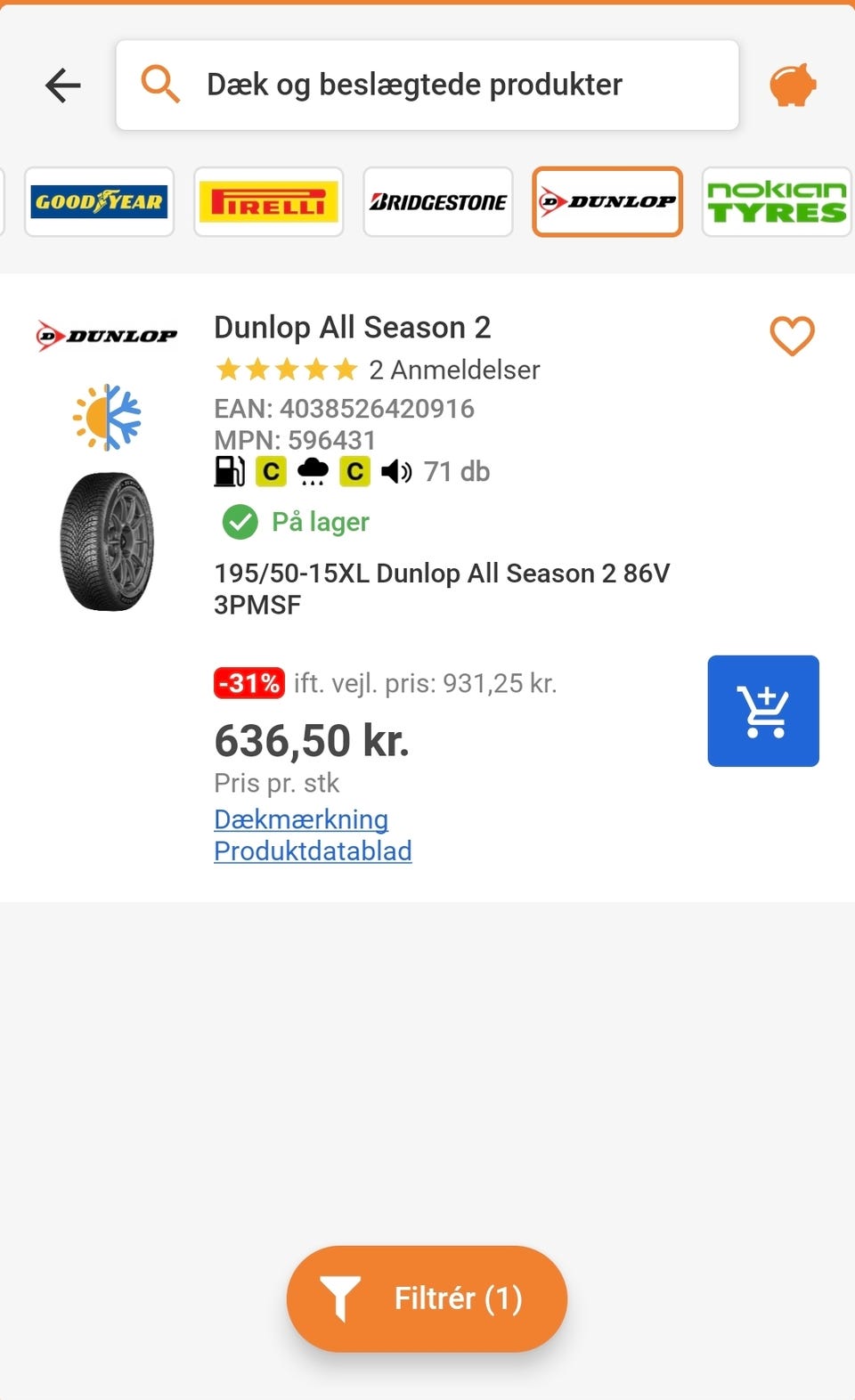
Task: Select the Pirelli brand chip
Action: (268, 202)
